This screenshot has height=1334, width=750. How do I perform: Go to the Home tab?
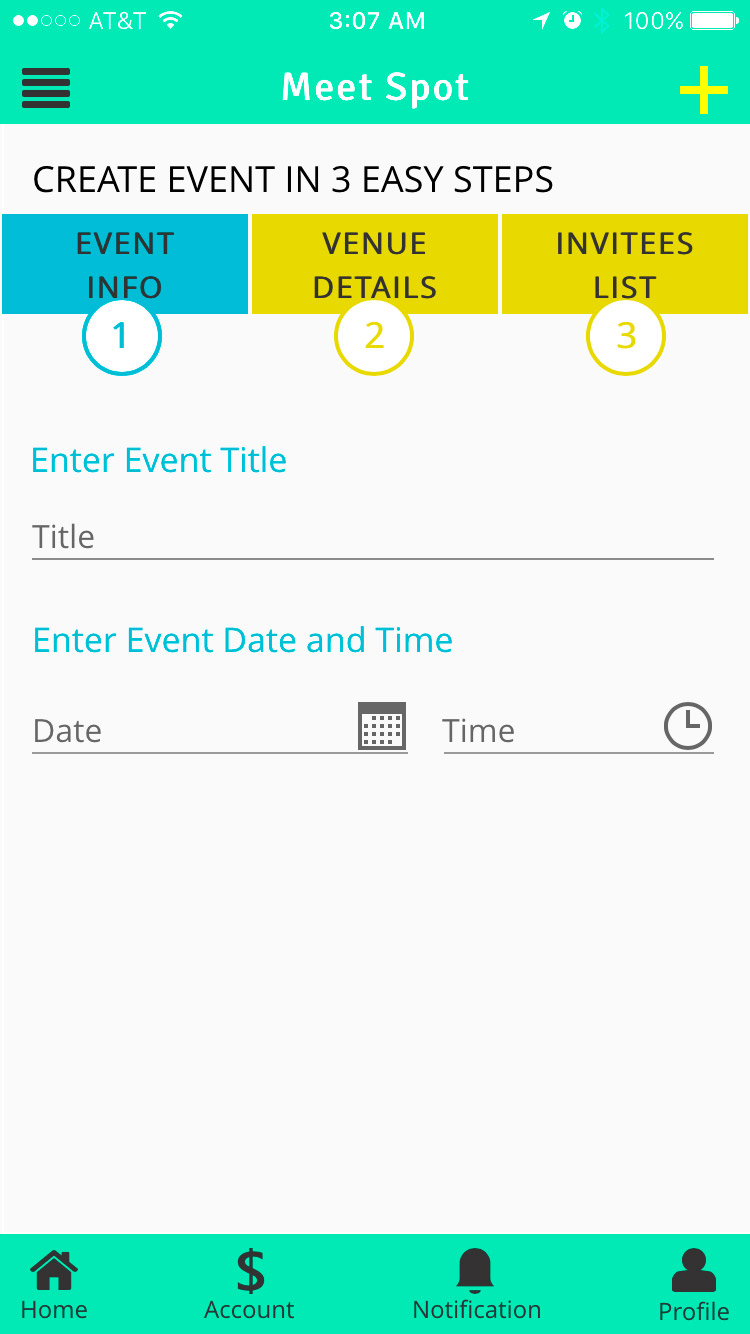pos(54,1285)
